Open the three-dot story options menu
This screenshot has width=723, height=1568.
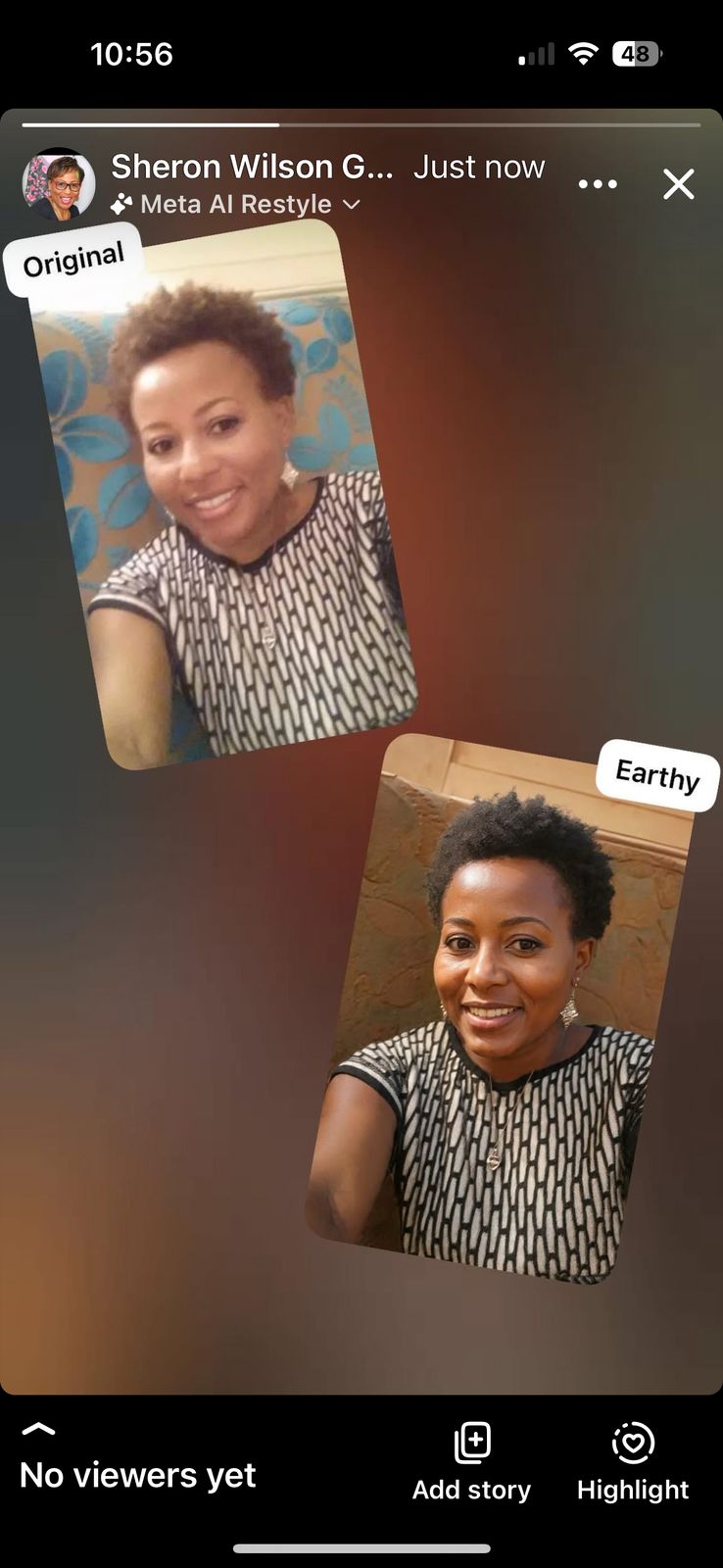point(598,184)
